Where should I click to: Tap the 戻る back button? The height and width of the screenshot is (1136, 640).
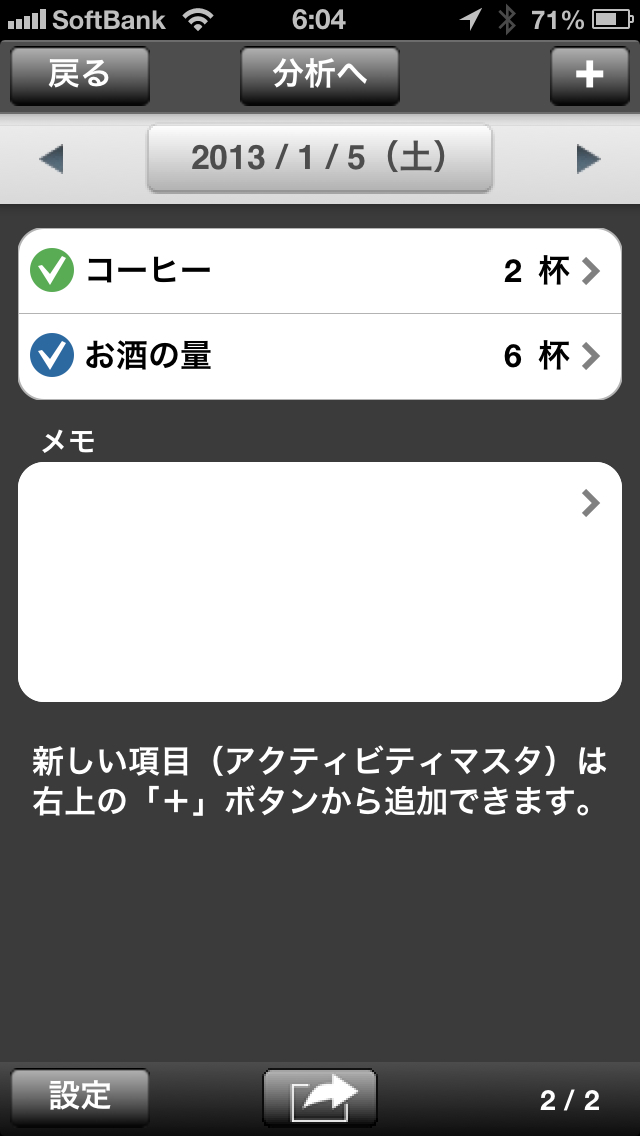pyautogui.click(x=80, y=75)
